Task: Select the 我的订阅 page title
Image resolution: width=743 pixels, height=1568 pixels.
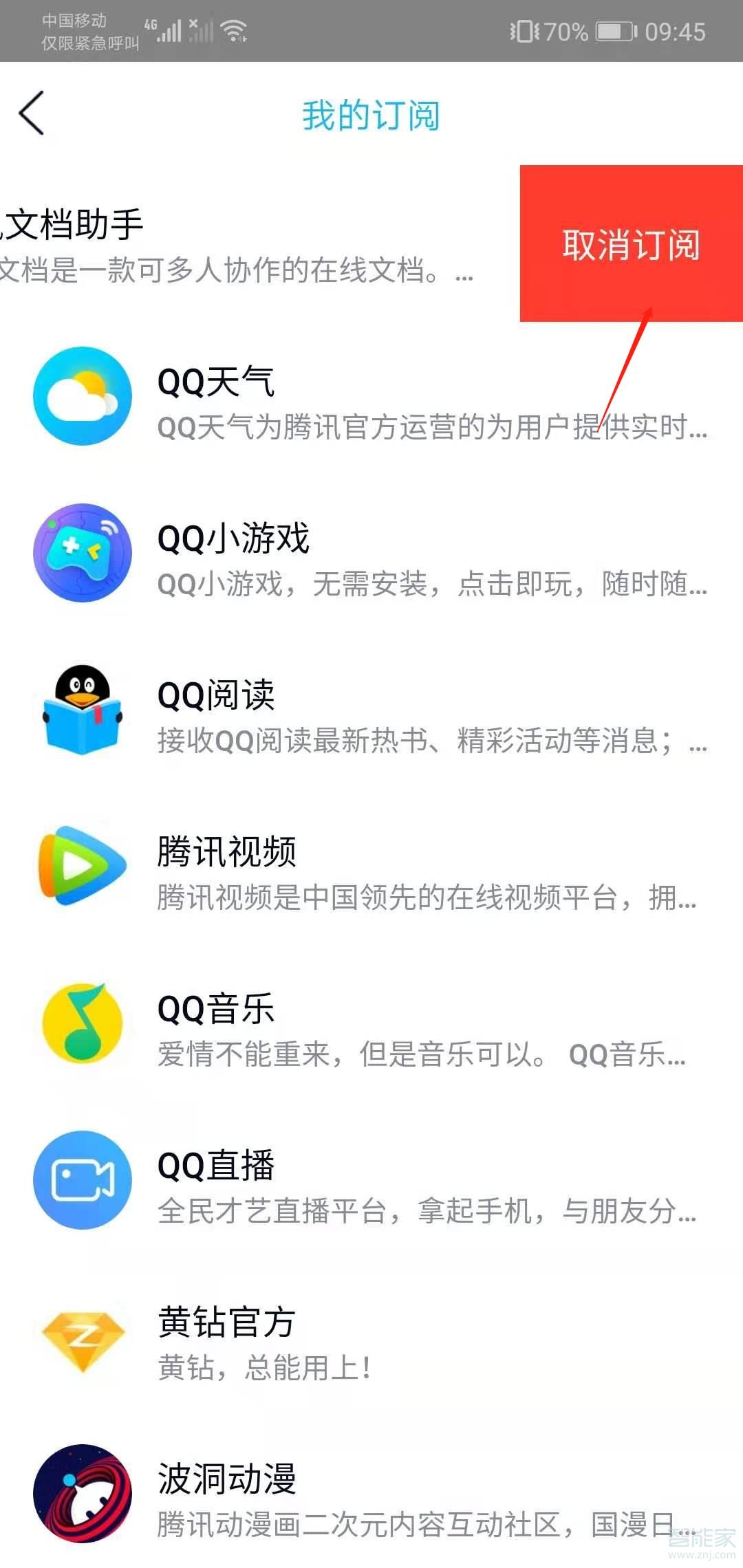Action: point(371,115)
